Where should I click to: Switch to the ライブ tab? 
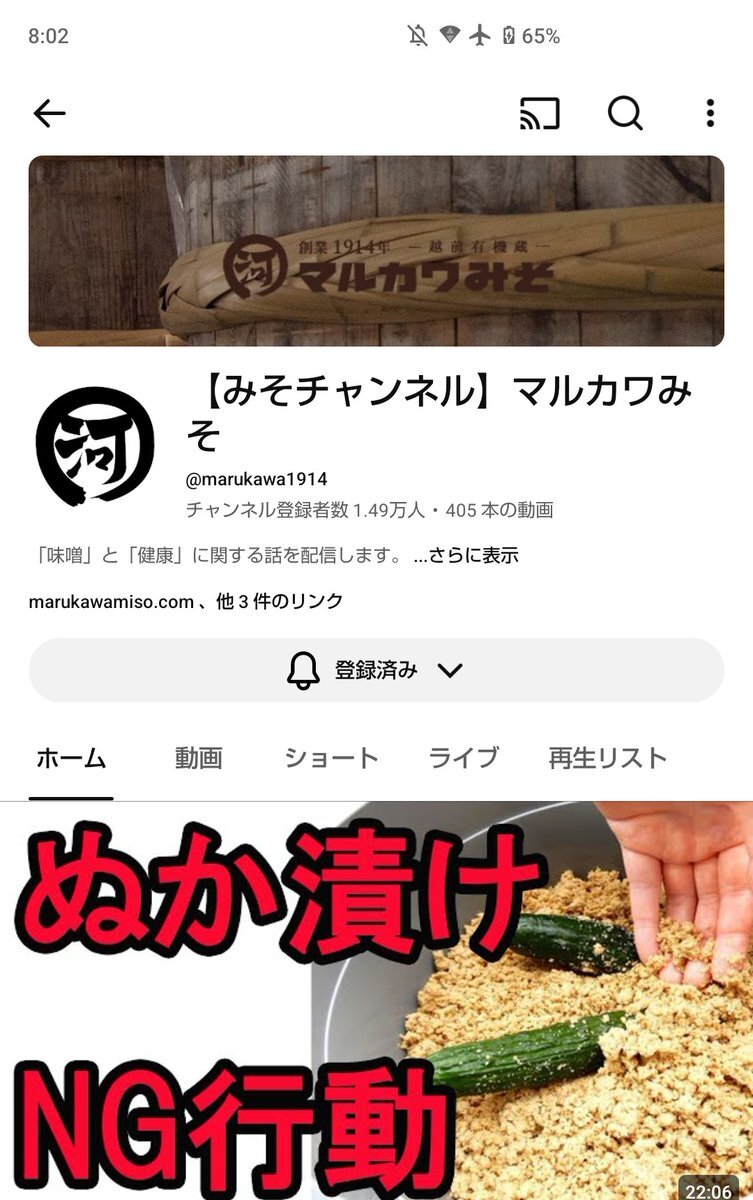click(x=463, y=758)
